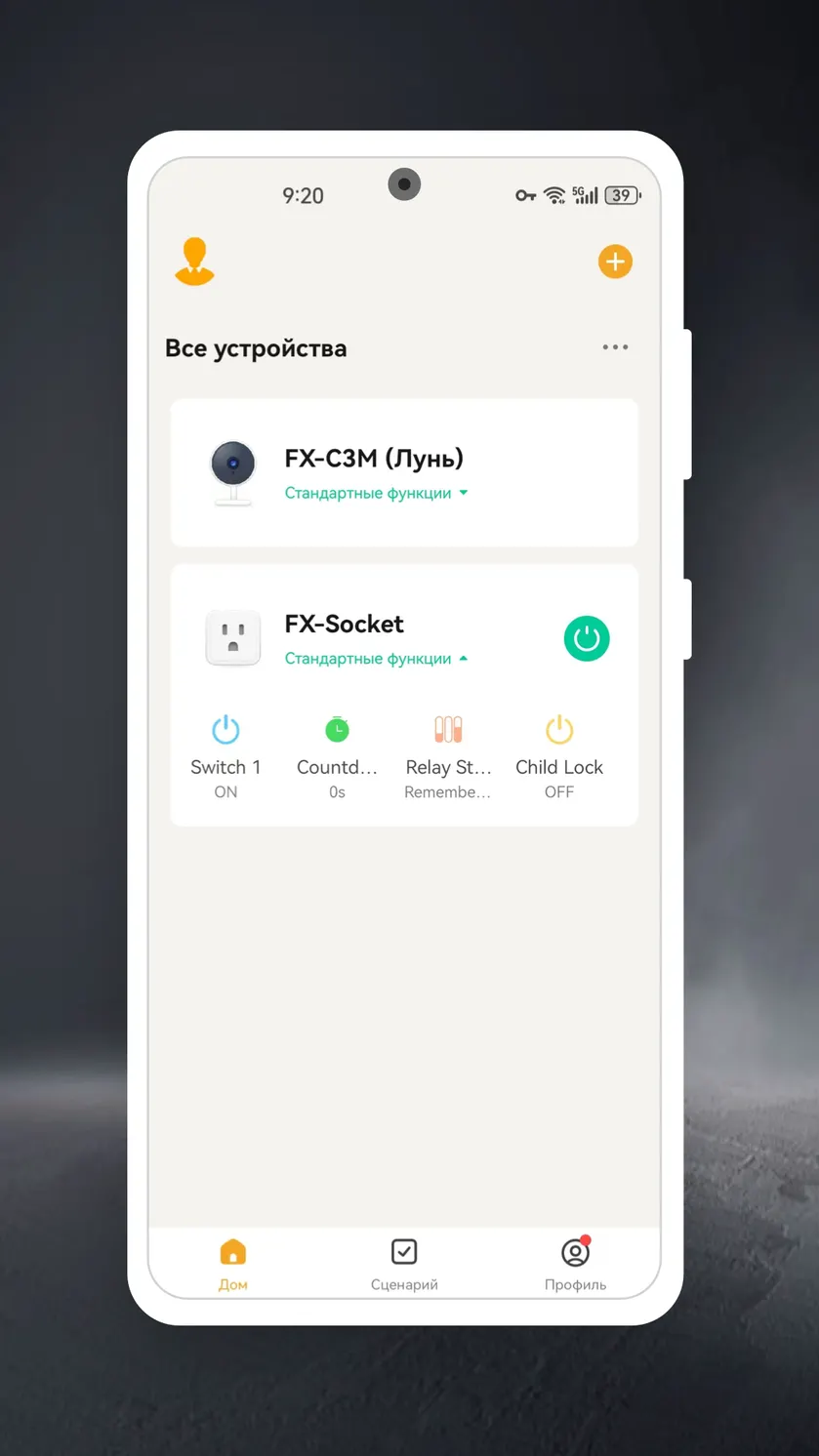Open the three-dot menu beside Все устройства
The height and width of the screenshot is (1456, 819).
[x=615, y=347]
